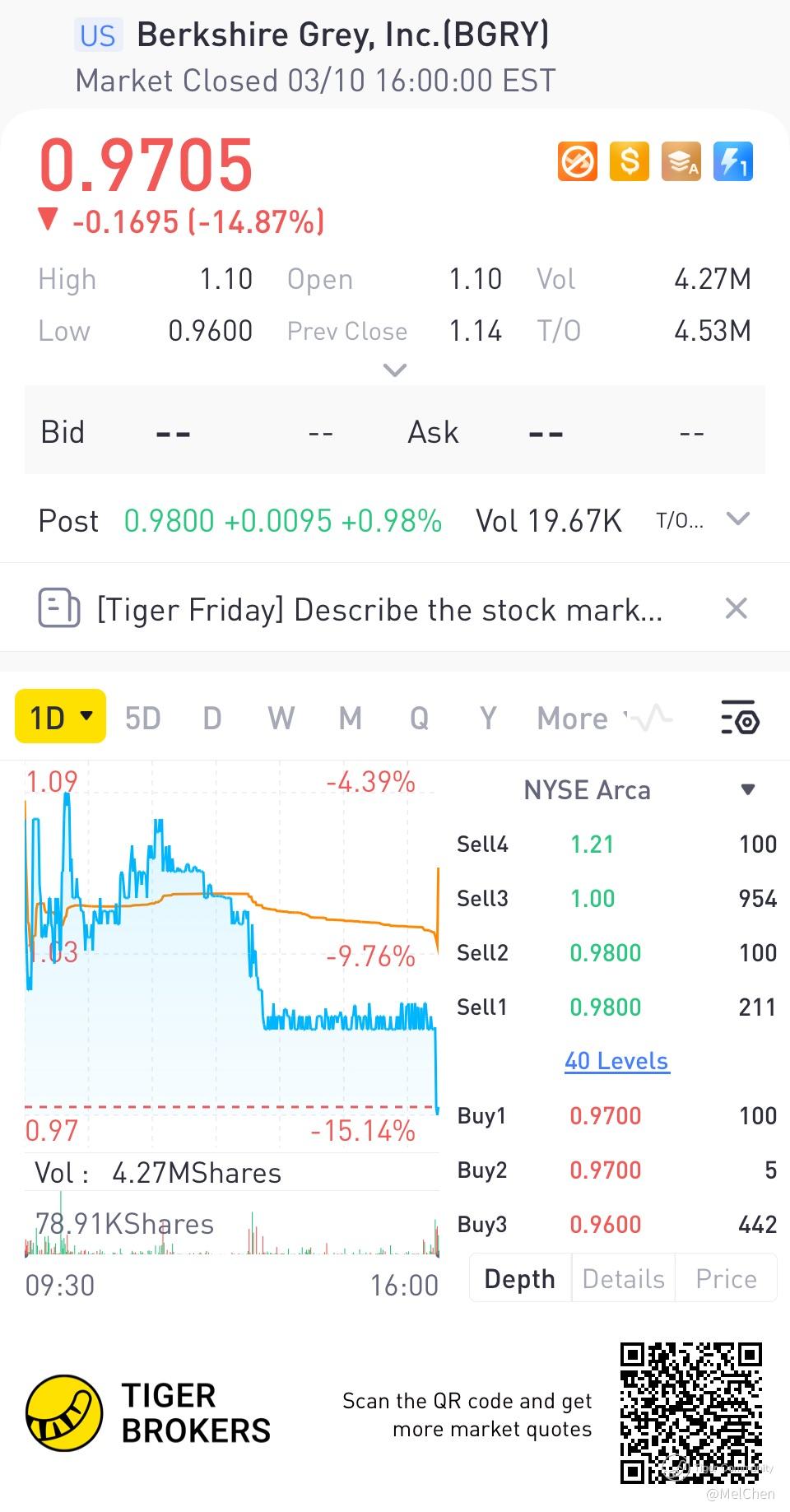Switch to the Details tab
The height and width of the screenshot is (1512, 790).
coord(623,1278)
